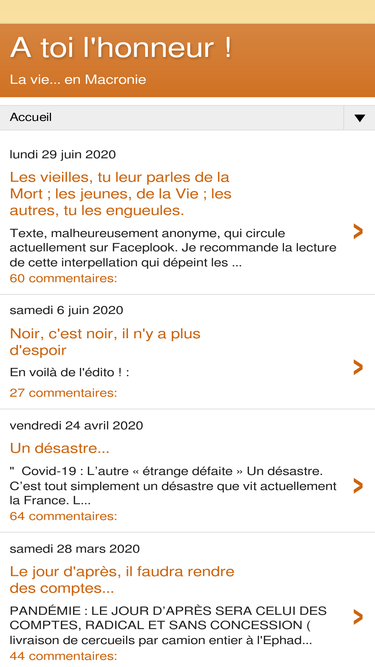Go to the "A toi l'honneur !" blog title
The width and height of the screenshot is (375, 667).
click(121, 47)
